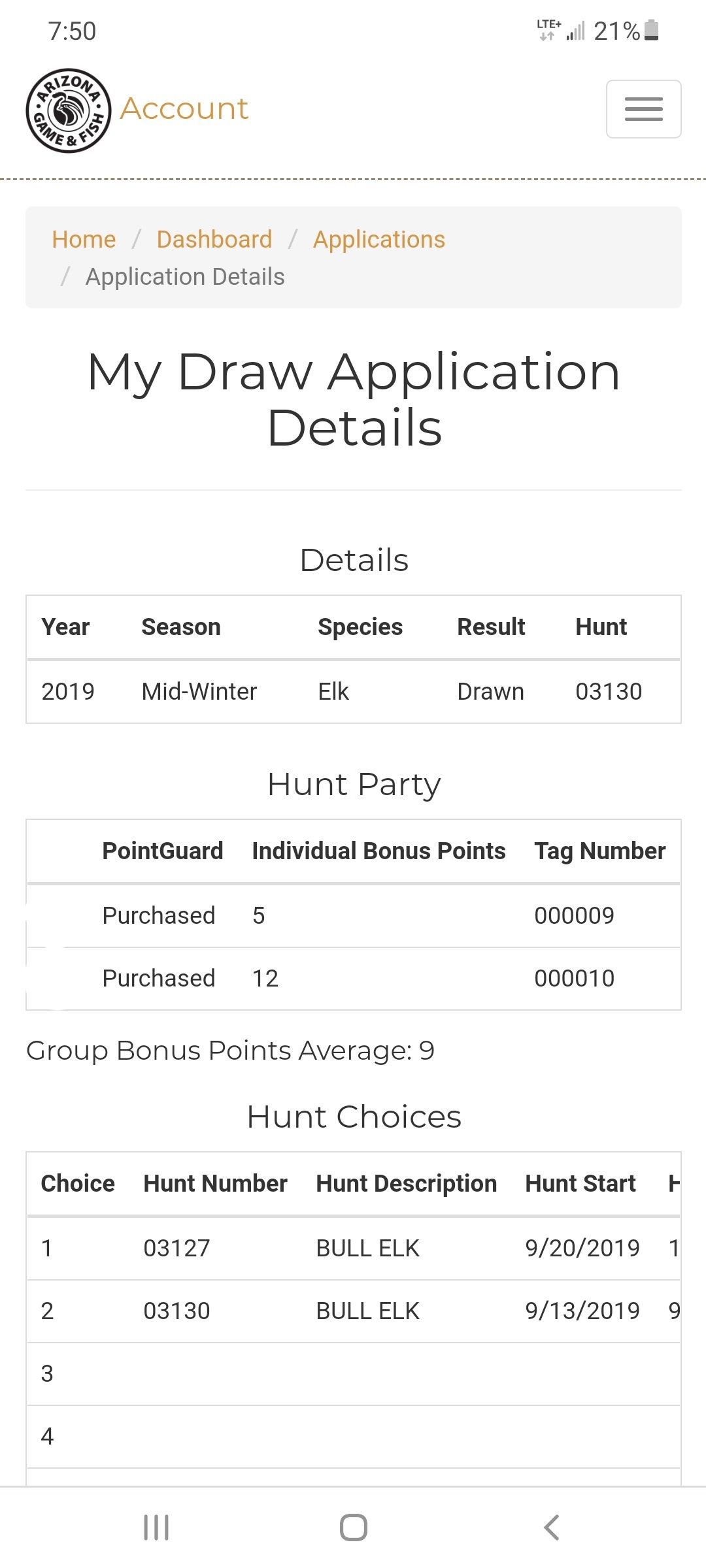Go to the phone's home screen
706x1568 pixels.
click(x=353, y=1527)
